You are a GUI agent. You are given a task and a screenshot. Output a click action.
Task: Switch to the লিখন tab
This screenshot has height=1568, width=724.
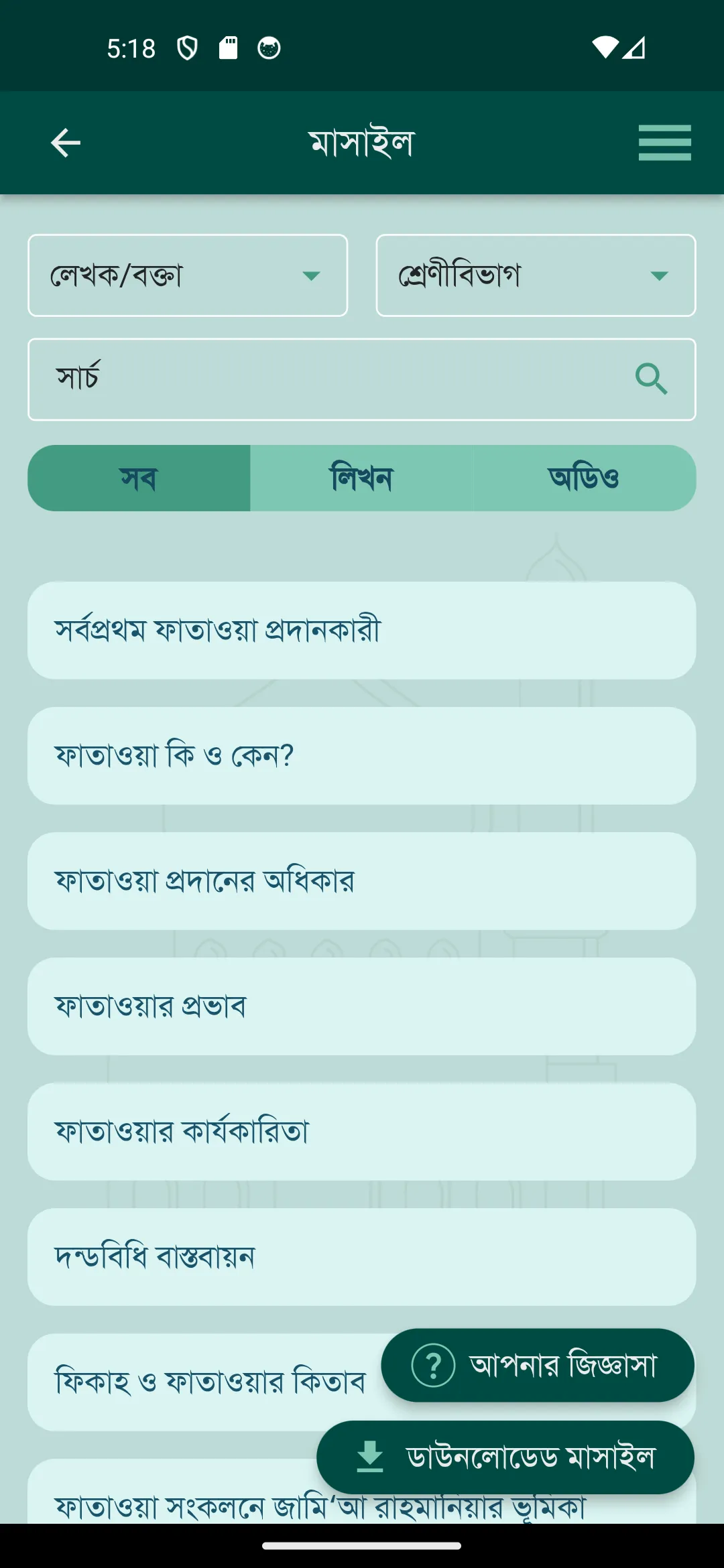(361, 477)
